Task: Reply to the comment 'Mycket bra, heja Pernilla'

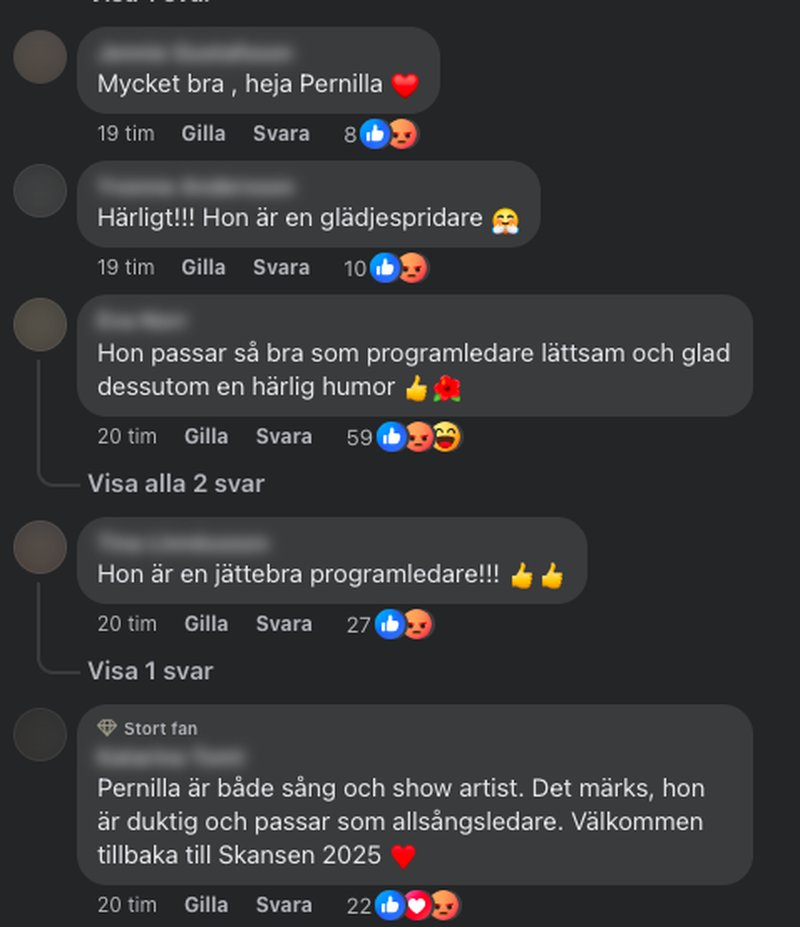Action: pyautogui.click(x=281, y=133)
